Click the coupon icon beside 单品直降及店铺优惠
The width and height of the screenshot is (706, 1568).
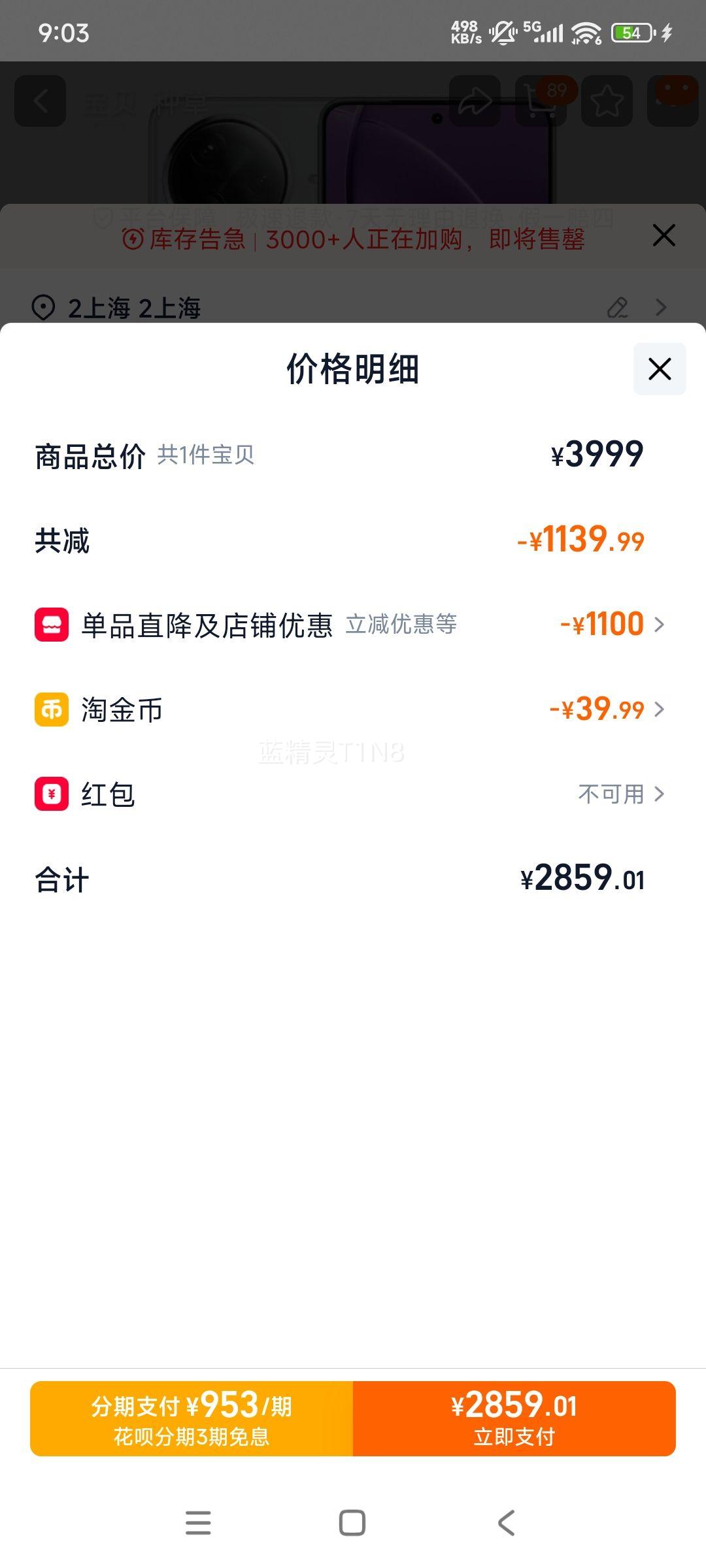point(50,625)
